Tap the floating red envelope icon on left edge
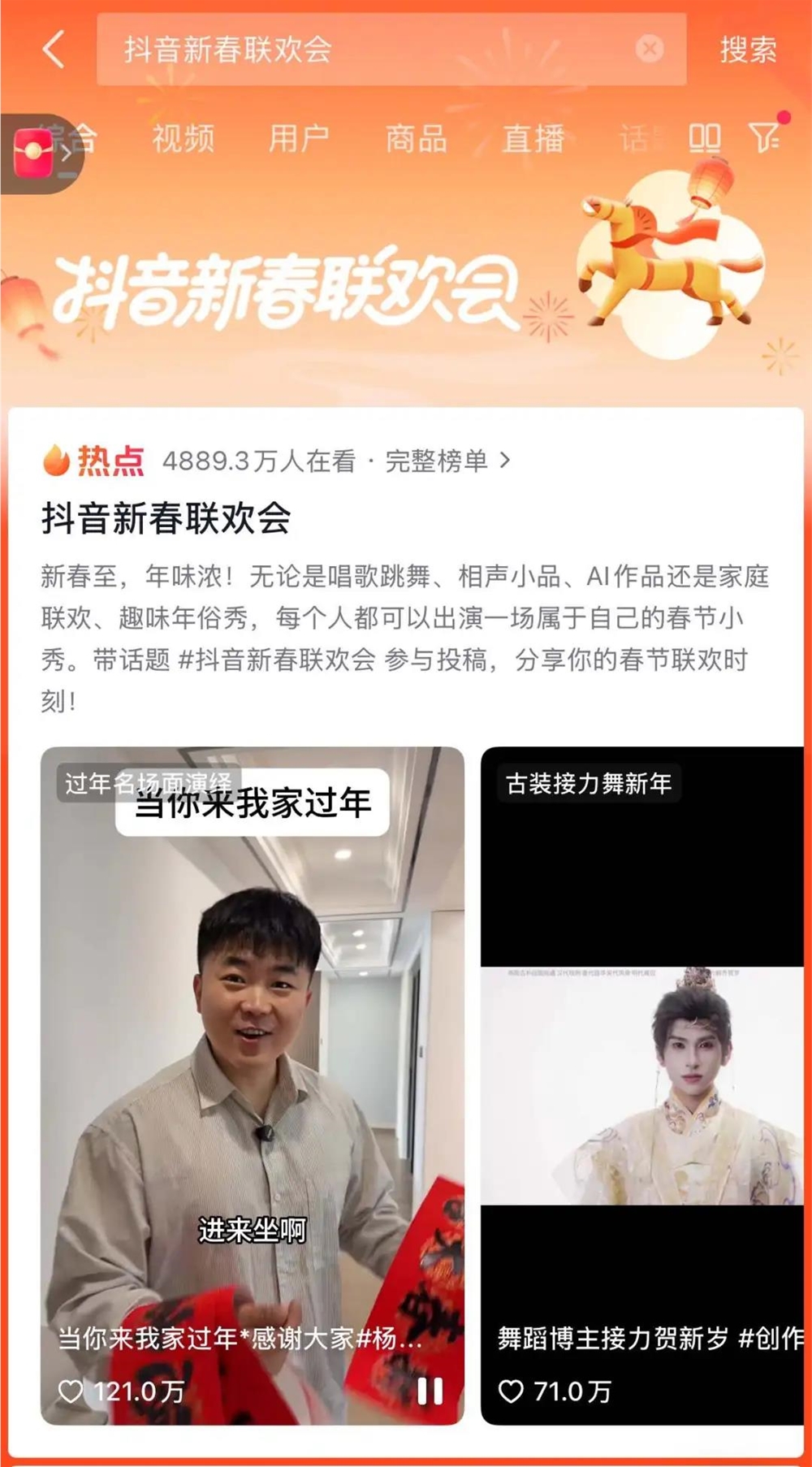Image resolution: width=812 pixels, height=1467 pixels. (x=32, y=153)
